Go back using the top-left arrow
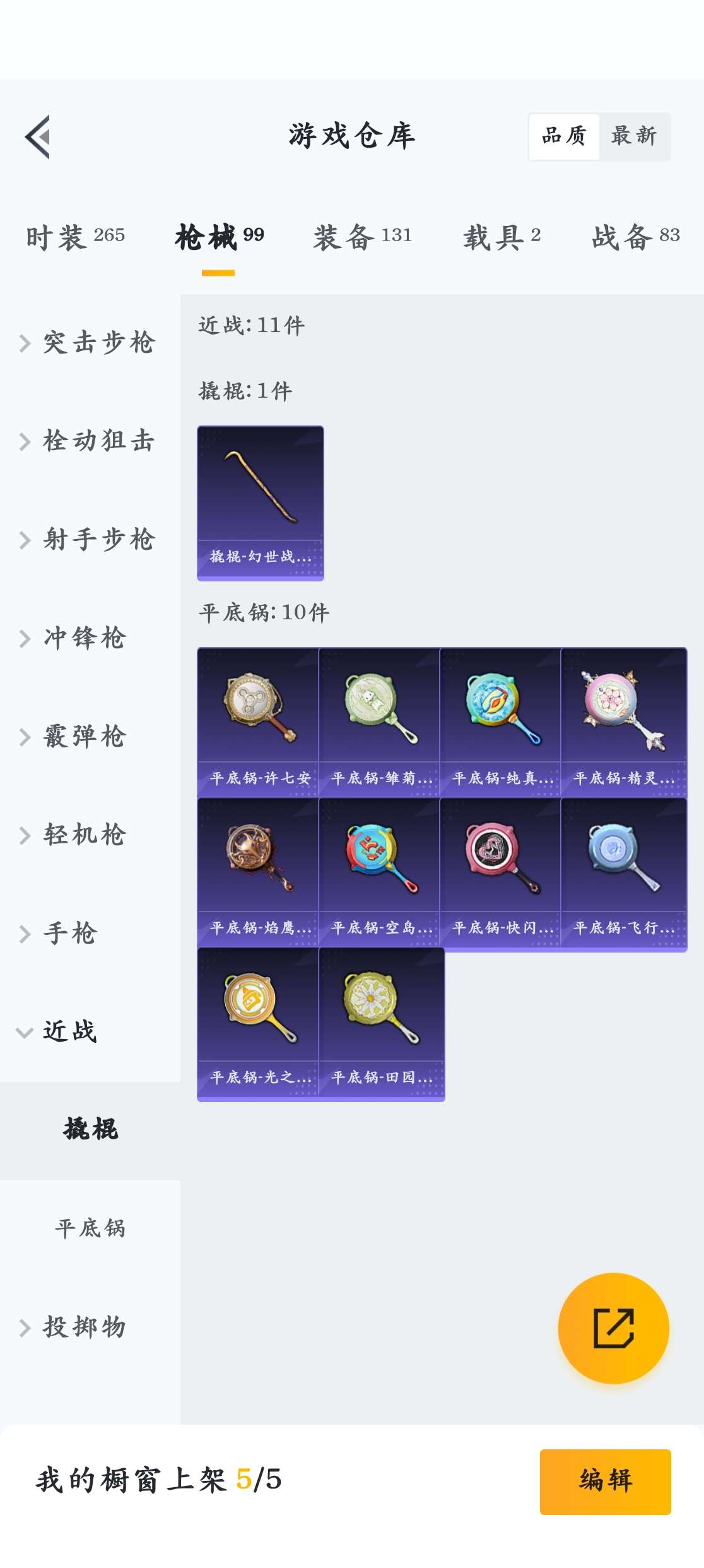The width and height of the screenshot is (704, 1568). 38,136
